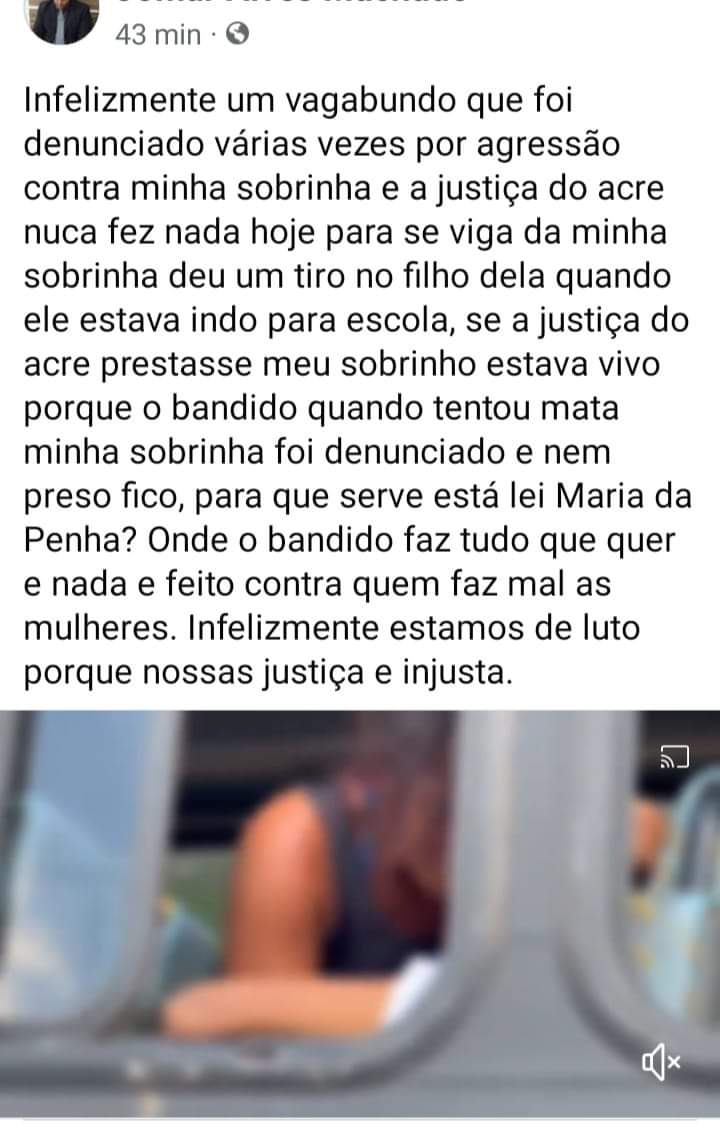This screenshot has height=1132, width=720.
Task: Open the post author's profile picture
Action: pyautogui.click(x=64, y=18)
